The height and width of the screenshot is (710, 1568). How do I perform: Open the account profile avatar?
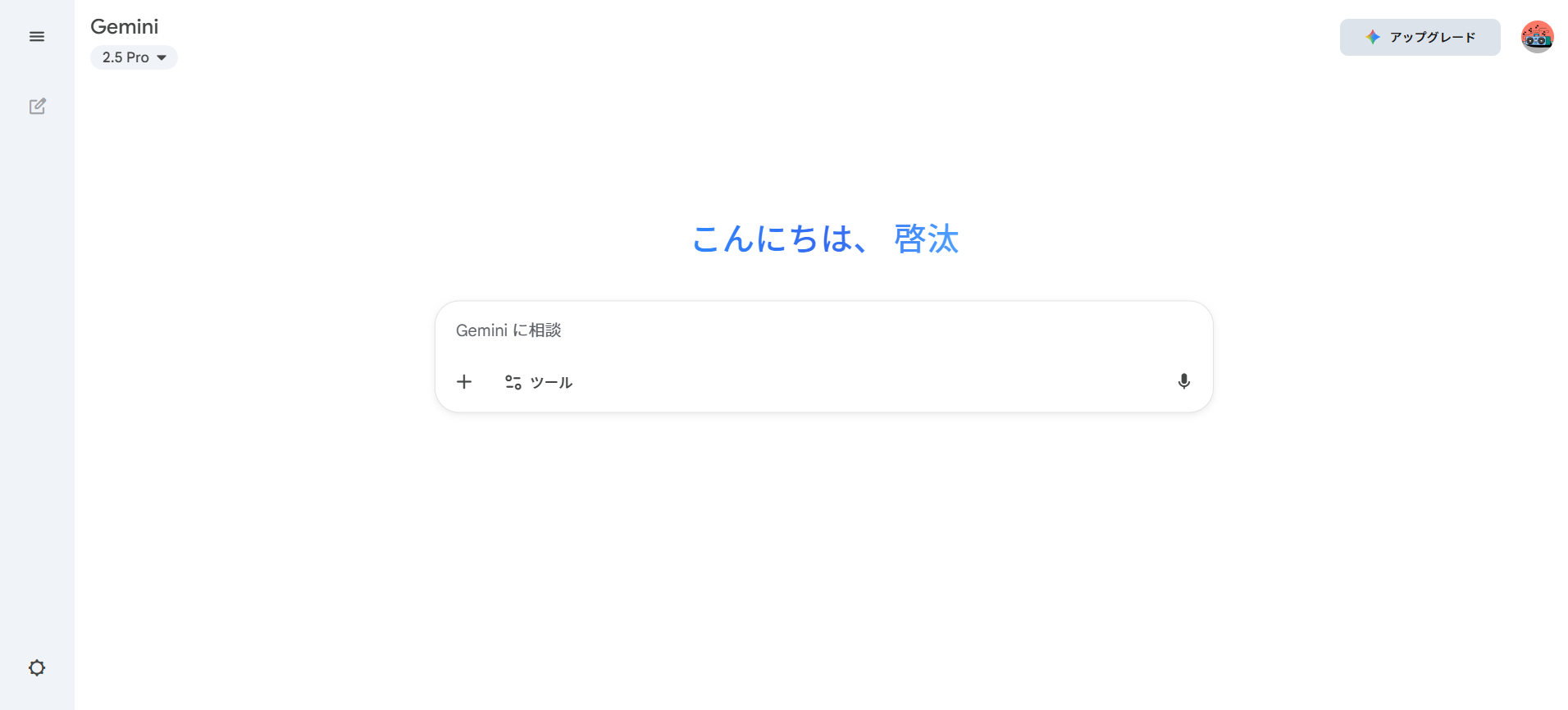[x=1537, y=37]
